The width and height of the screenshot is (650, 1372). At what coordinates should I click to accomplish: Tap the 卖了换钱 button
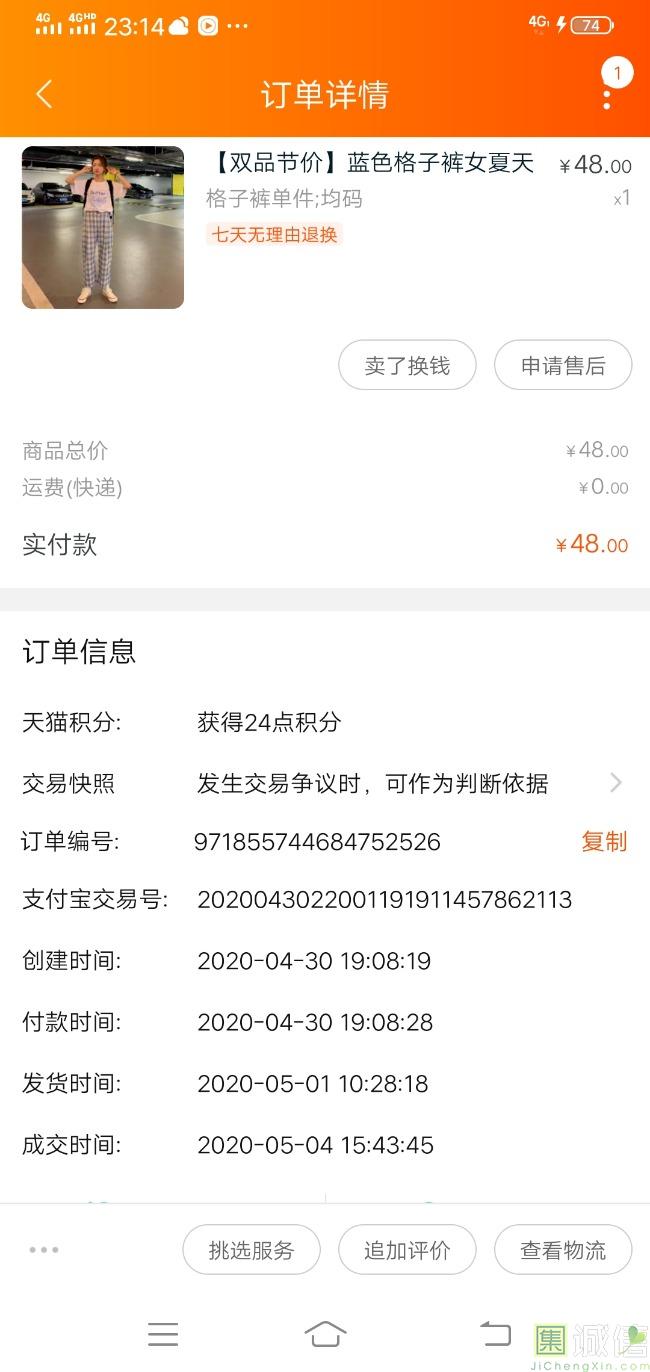[x=407, y=365]
